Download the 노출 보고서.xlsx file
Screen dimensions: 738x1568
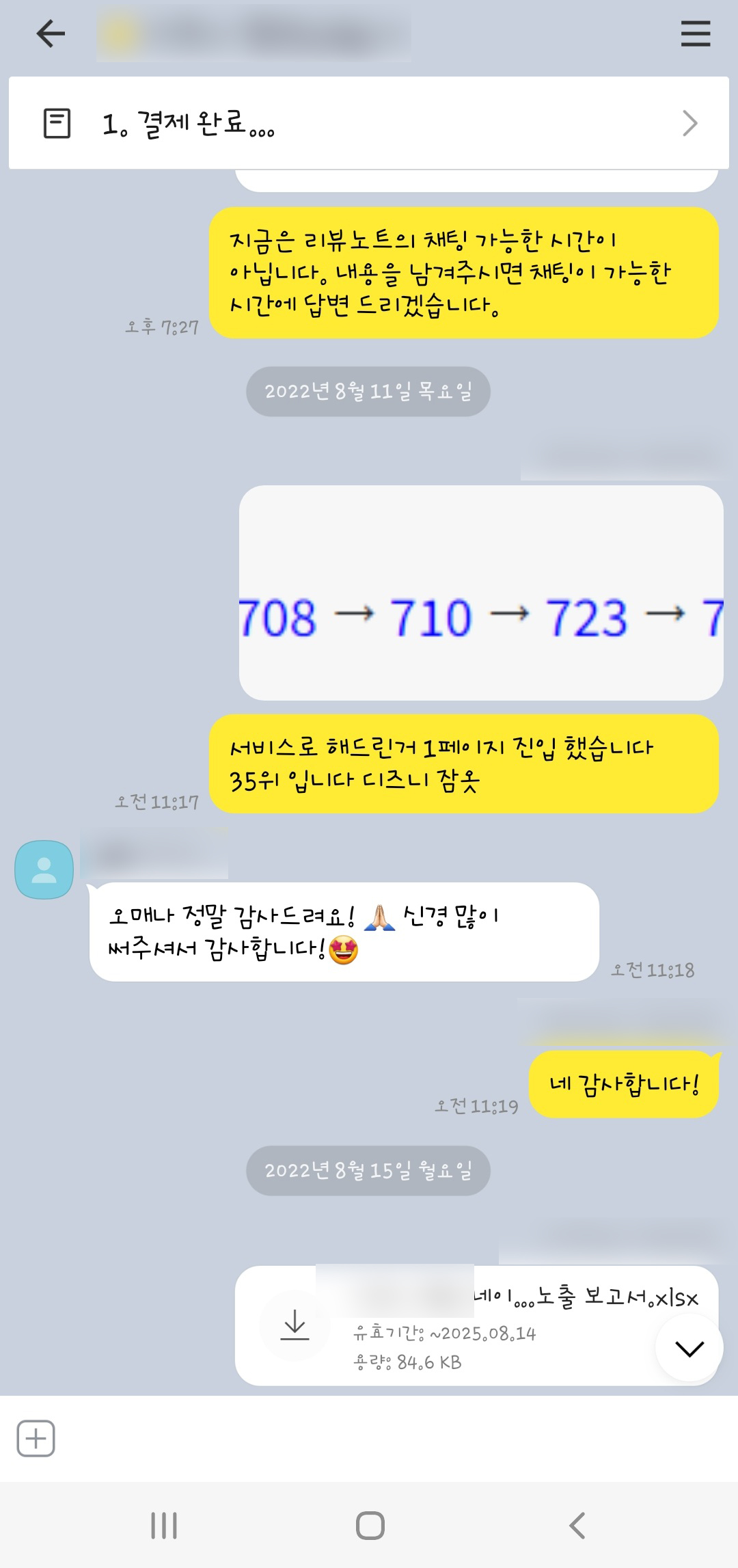[295, 1325]
